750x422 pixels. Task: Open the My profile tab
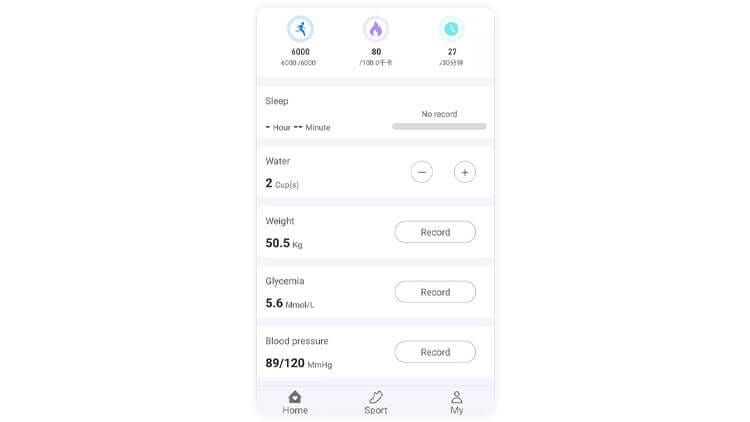[456, 402]
